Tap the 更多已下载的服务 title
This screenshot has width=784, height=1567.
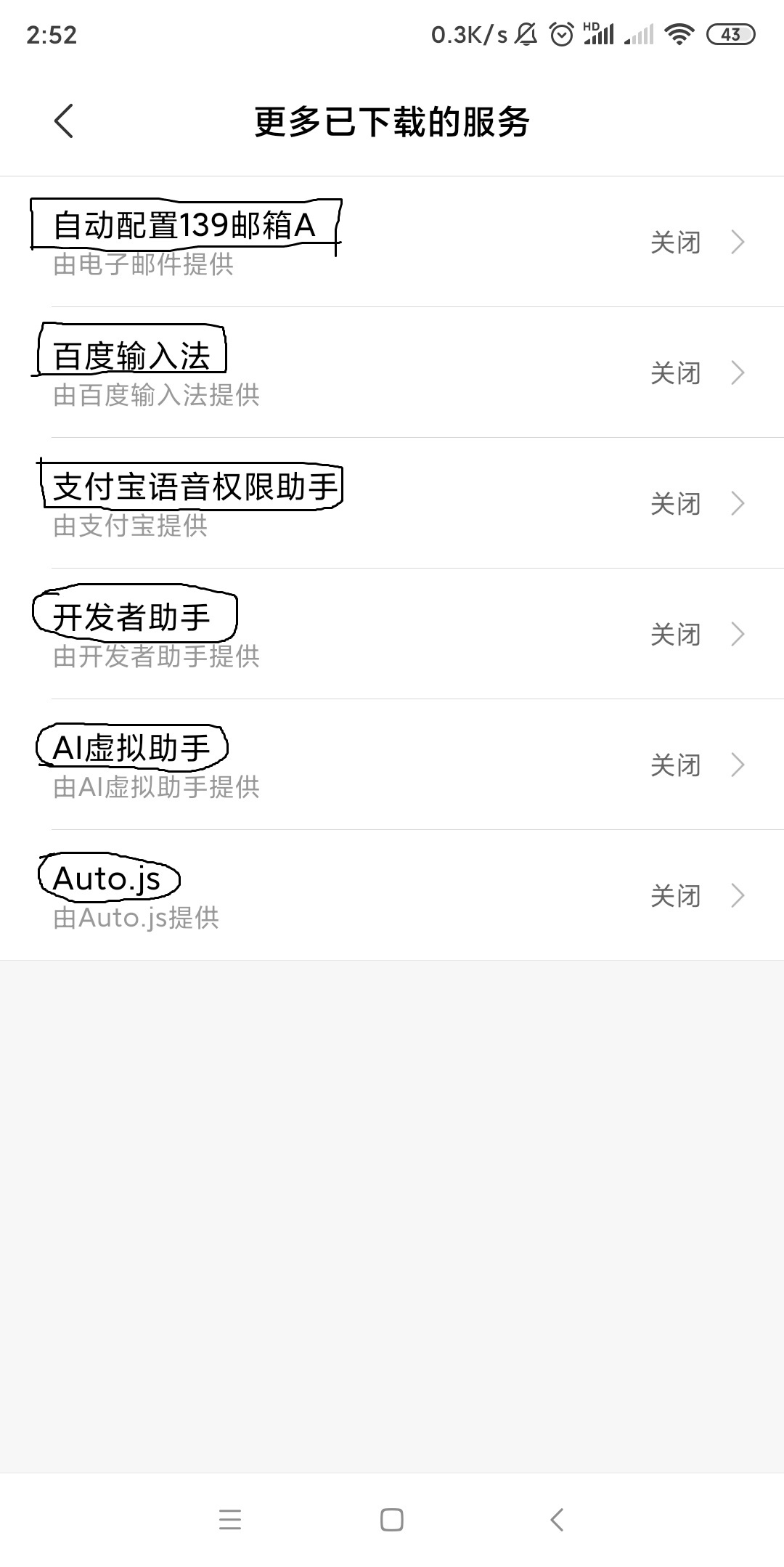coord(392,121)
